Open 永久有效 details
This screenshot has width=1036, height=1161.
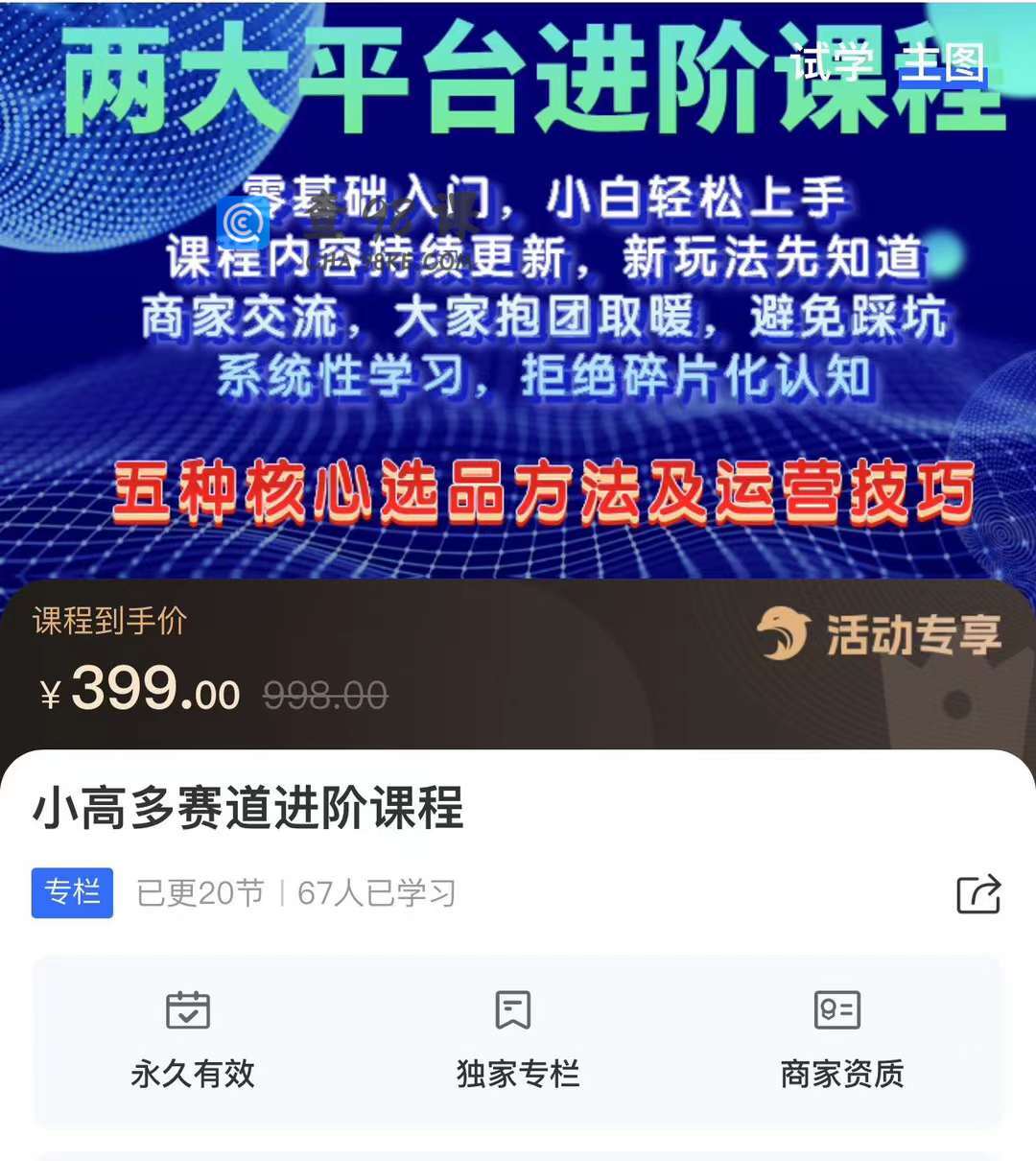coord(192,1040)
